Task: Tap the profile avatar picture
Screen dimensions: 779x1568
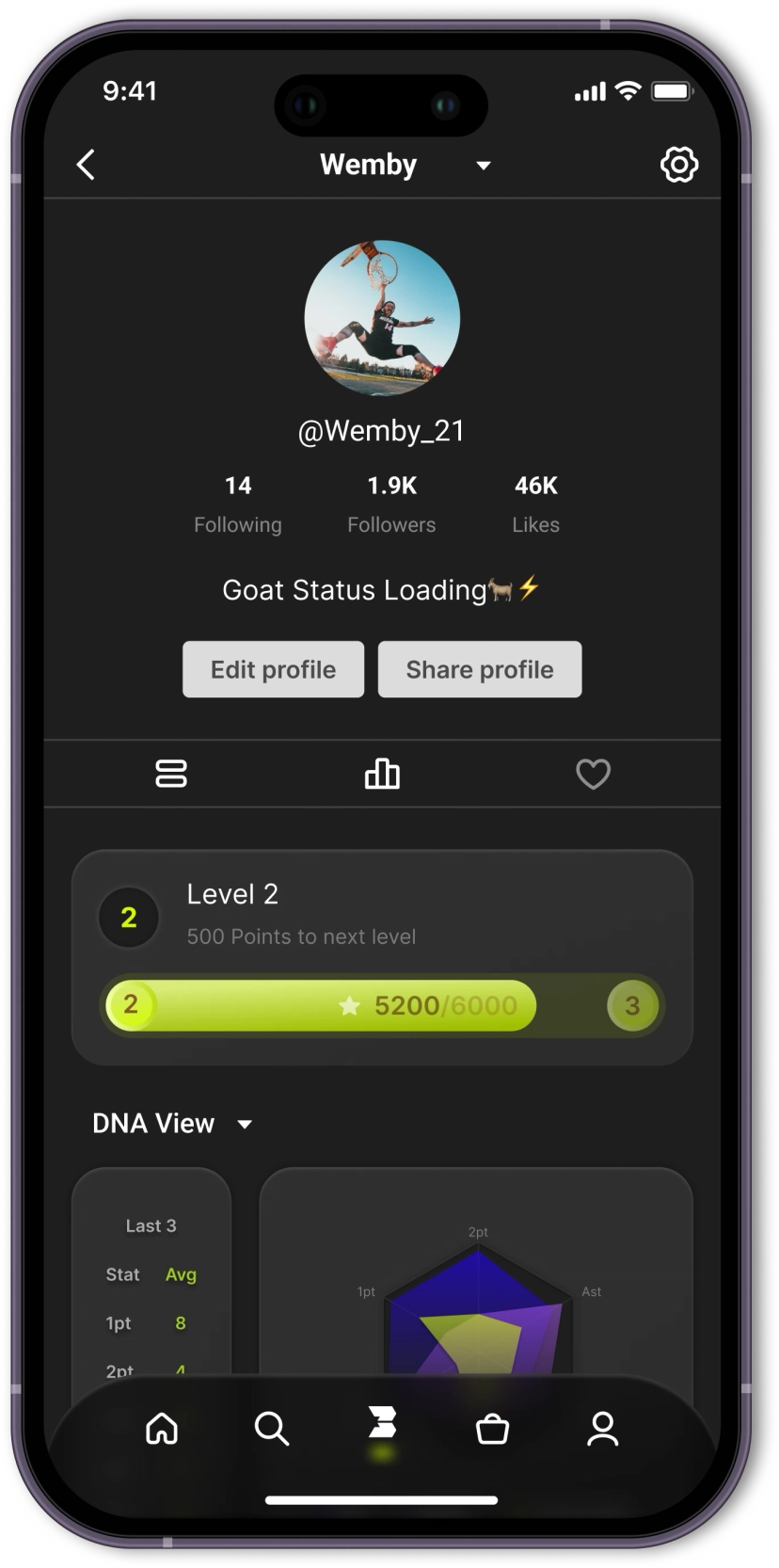Action: click(382, 318)
